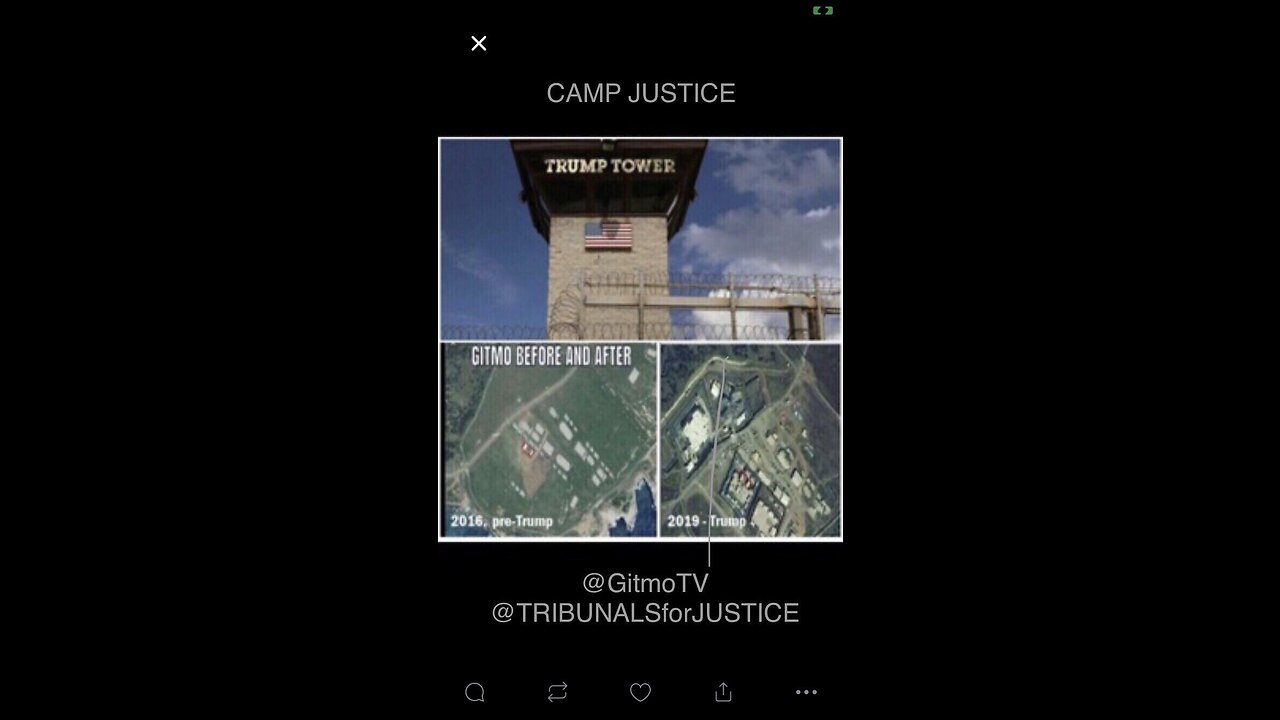The height and width of the screenshot is (720, 1280).
Task: Open the three-dot overflow menu
Action: pyautogui.click(x=806, y=692)
